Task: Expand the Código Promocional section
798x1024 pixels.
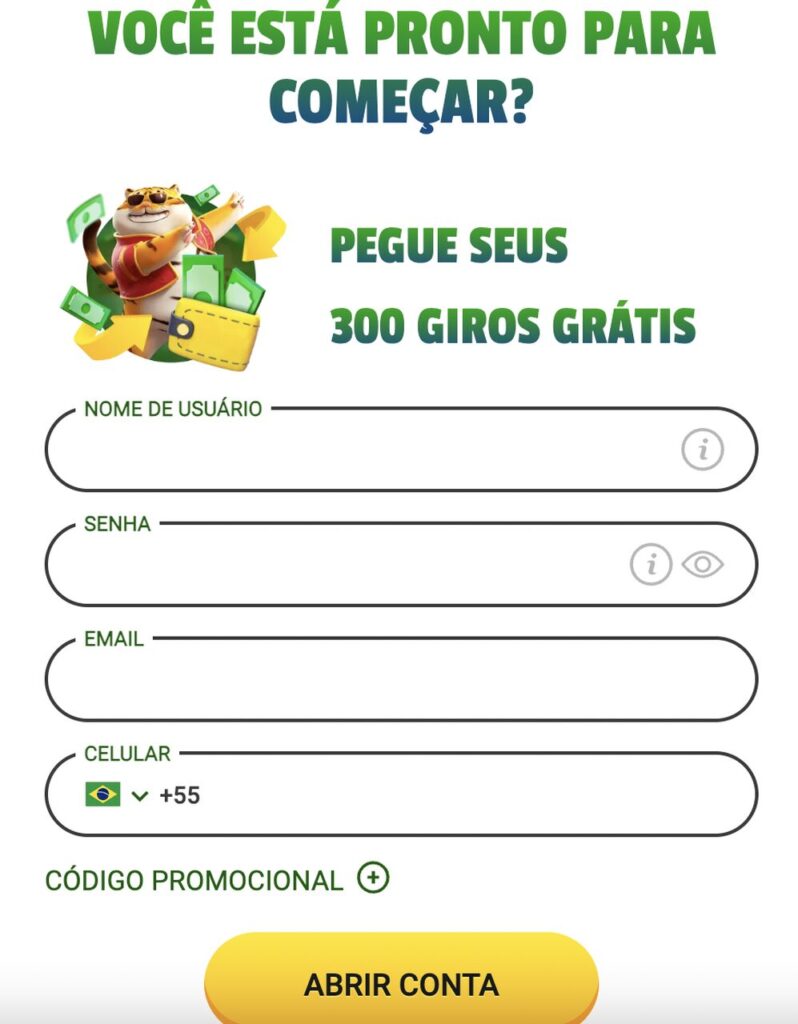Action: tap(372, 879)
